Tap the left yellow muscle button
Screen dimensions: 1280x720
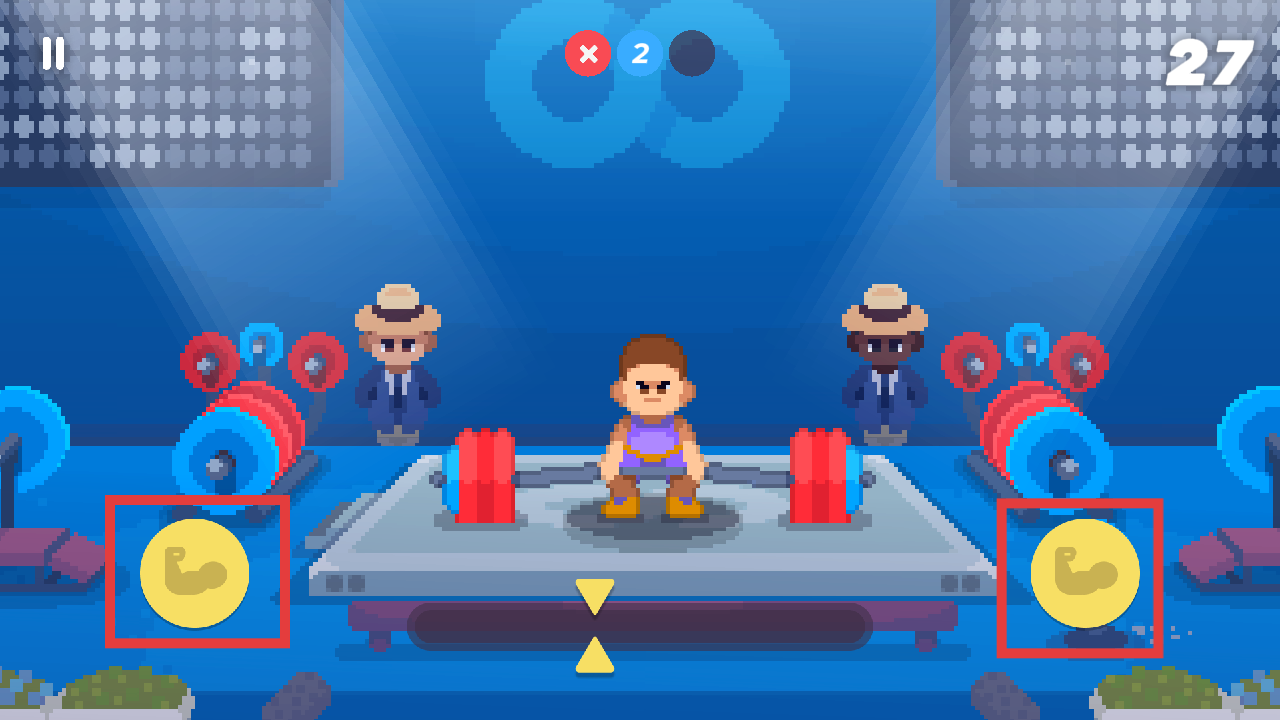point(195,573)
